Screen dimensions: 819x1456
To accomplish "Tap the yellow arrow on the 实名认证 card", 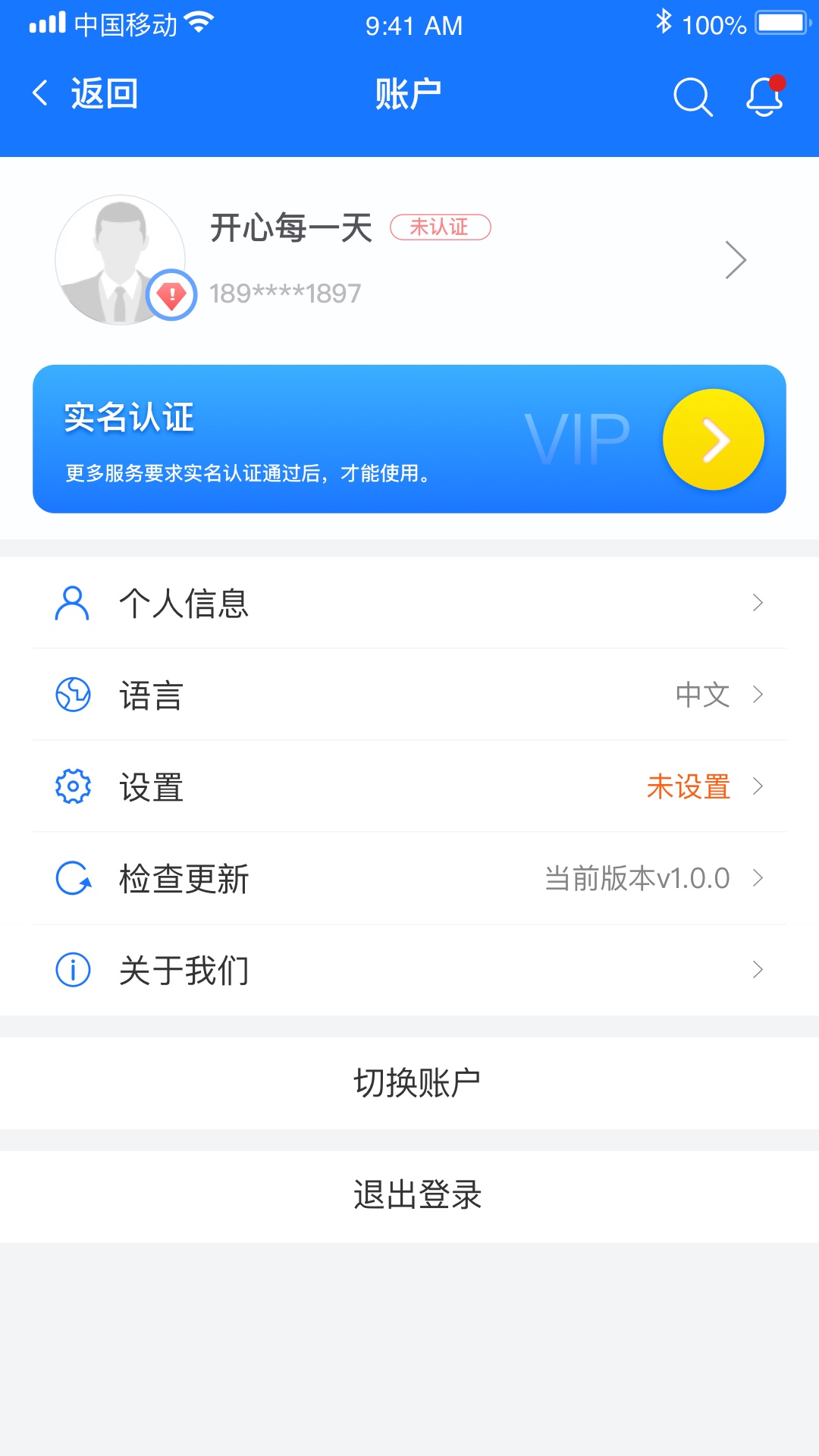I will [713, 440].
